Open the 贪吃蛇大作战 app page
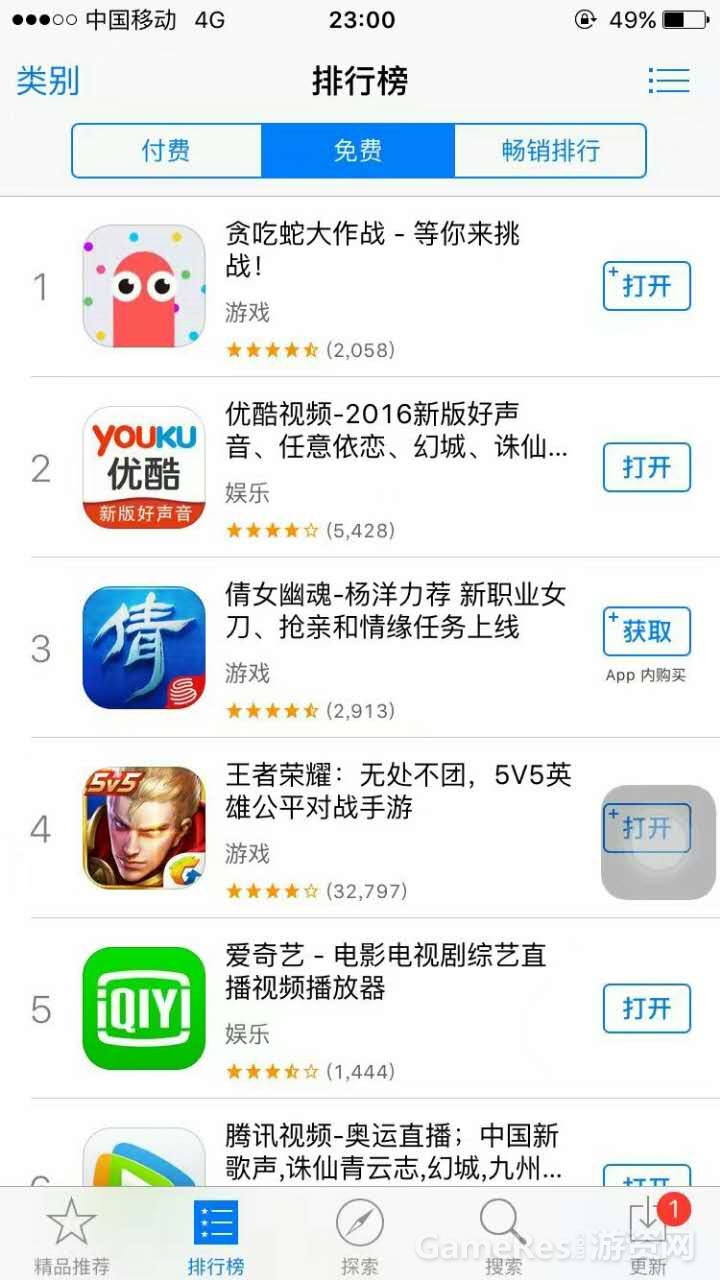720x1280 pixels. 372,249
